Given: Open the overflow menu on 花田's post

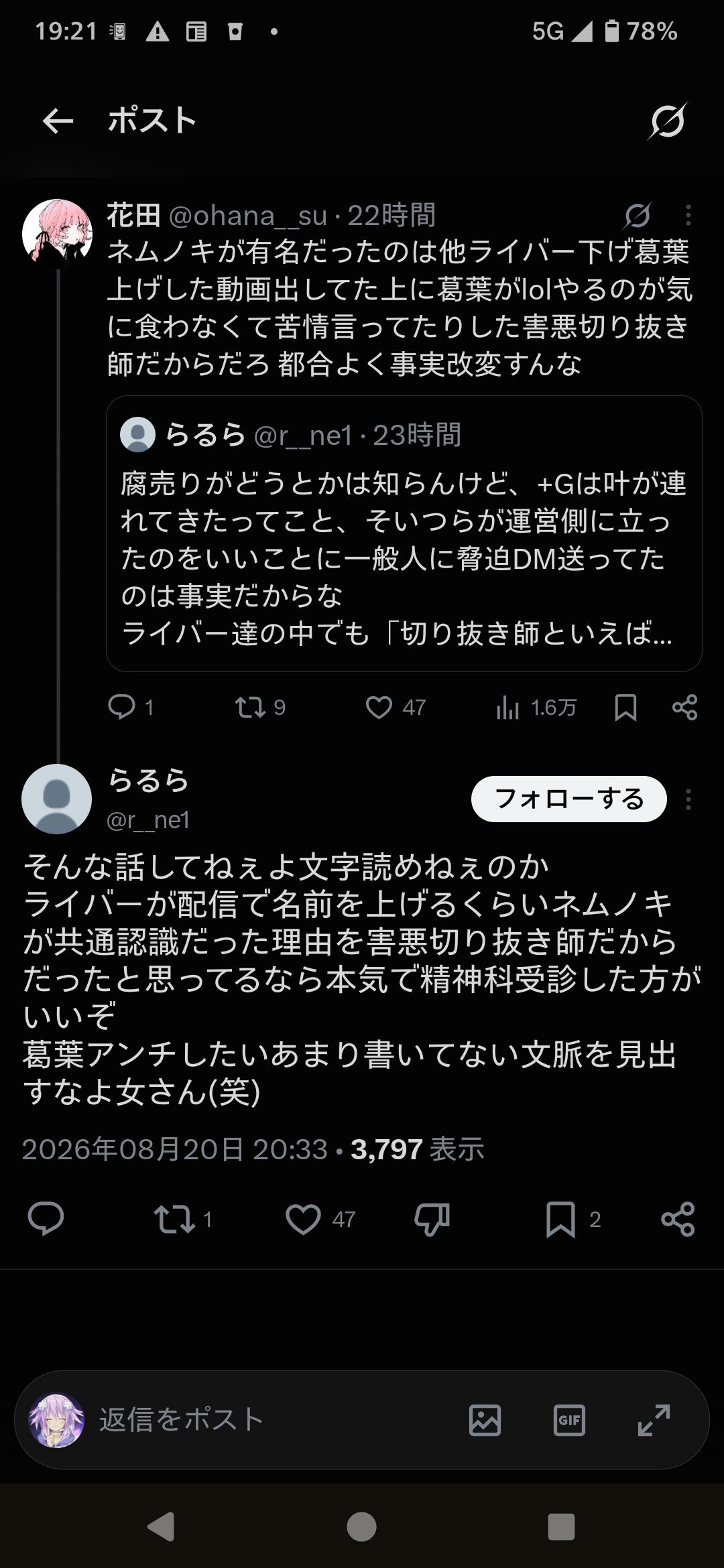Looking at the screenshot, I should 688,215.
